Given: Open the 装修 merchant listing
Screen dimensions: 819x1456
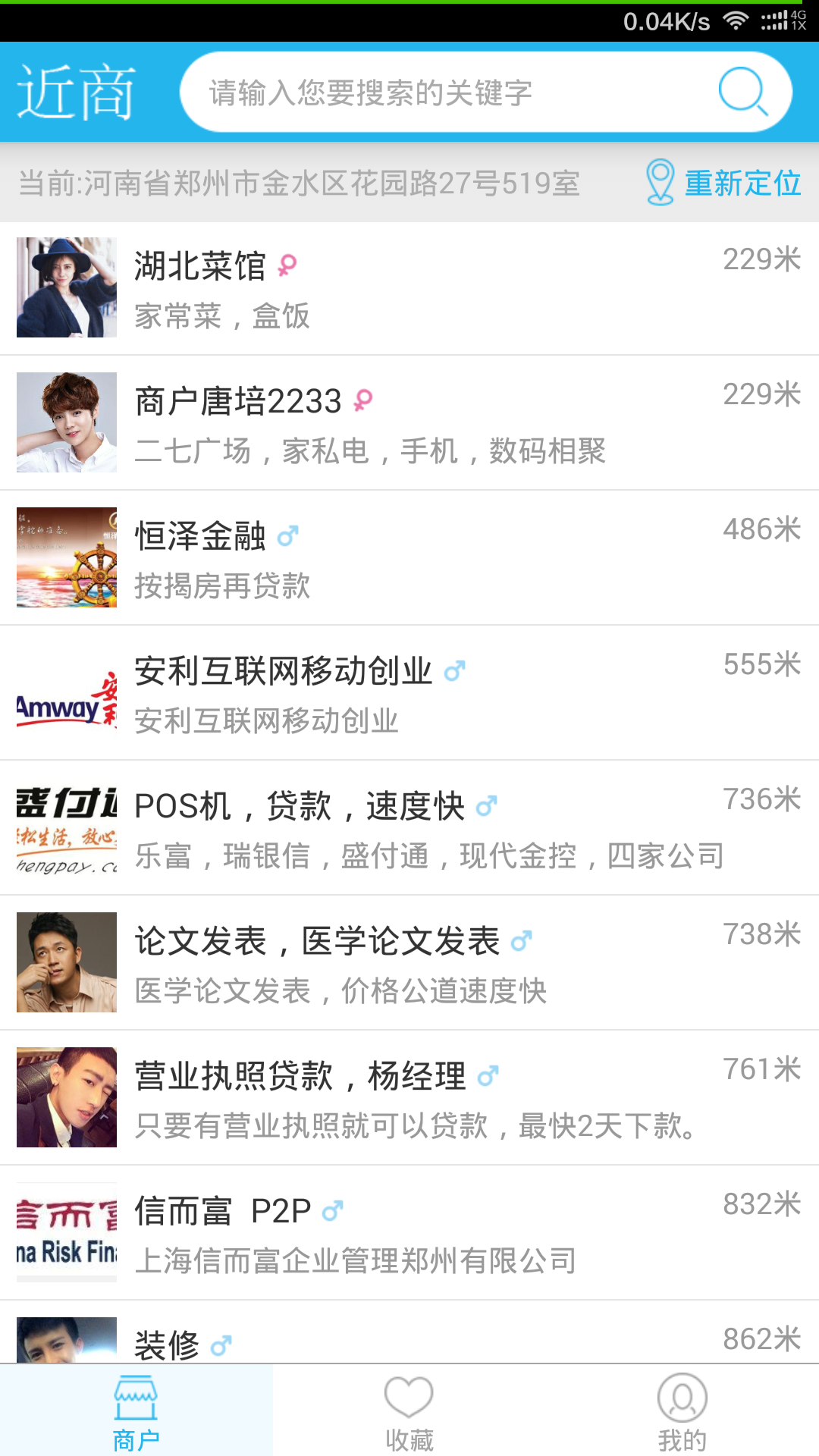Looking at the screenshot, I should [409, 1341].
